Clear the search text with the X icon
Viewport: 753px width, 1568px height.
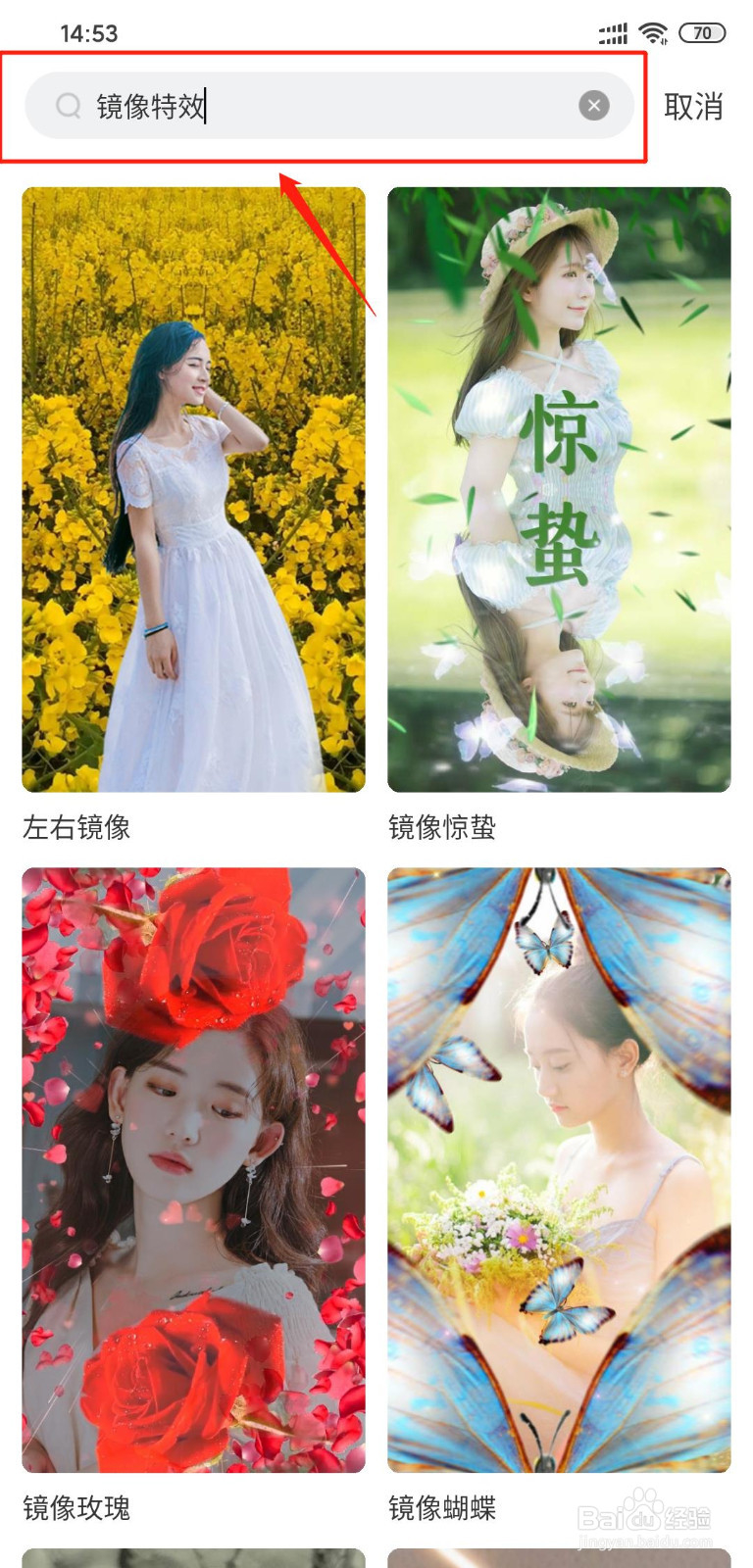pos(593,105)
